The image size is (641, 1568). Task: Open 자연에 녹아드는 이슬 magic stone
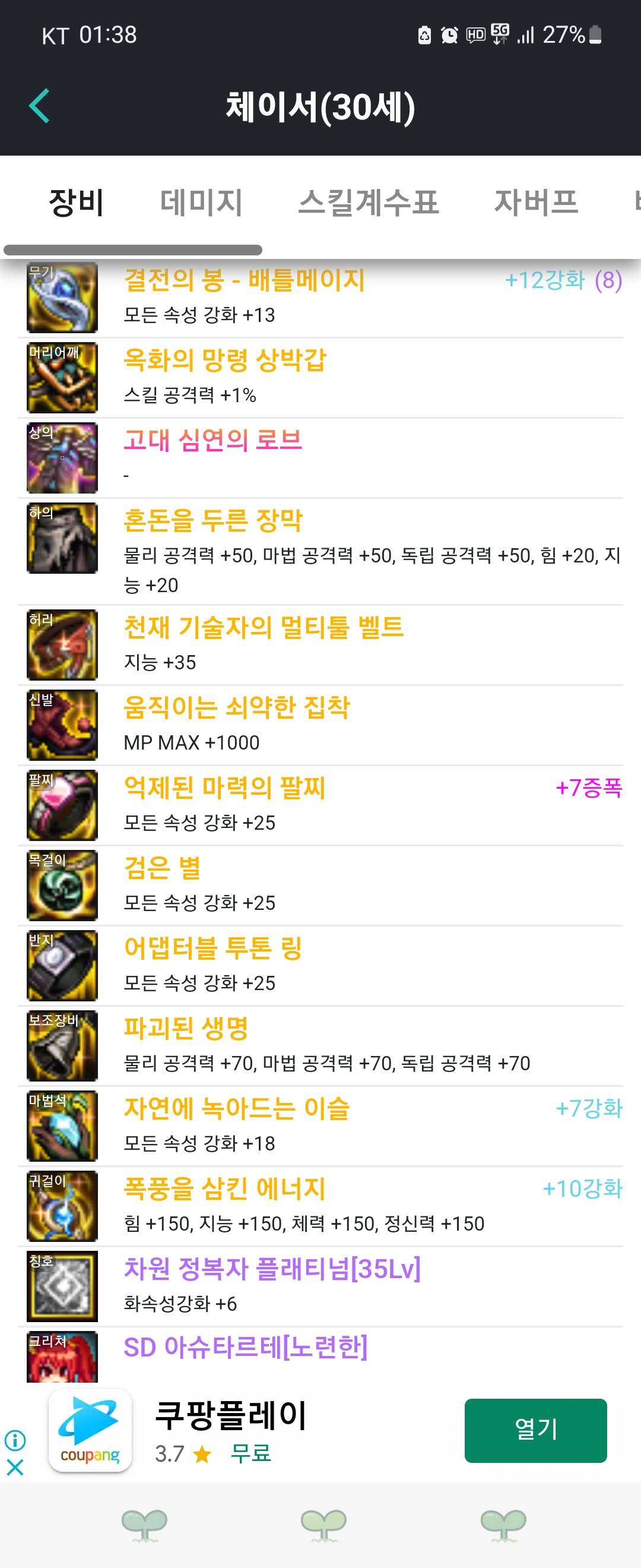237,1109
